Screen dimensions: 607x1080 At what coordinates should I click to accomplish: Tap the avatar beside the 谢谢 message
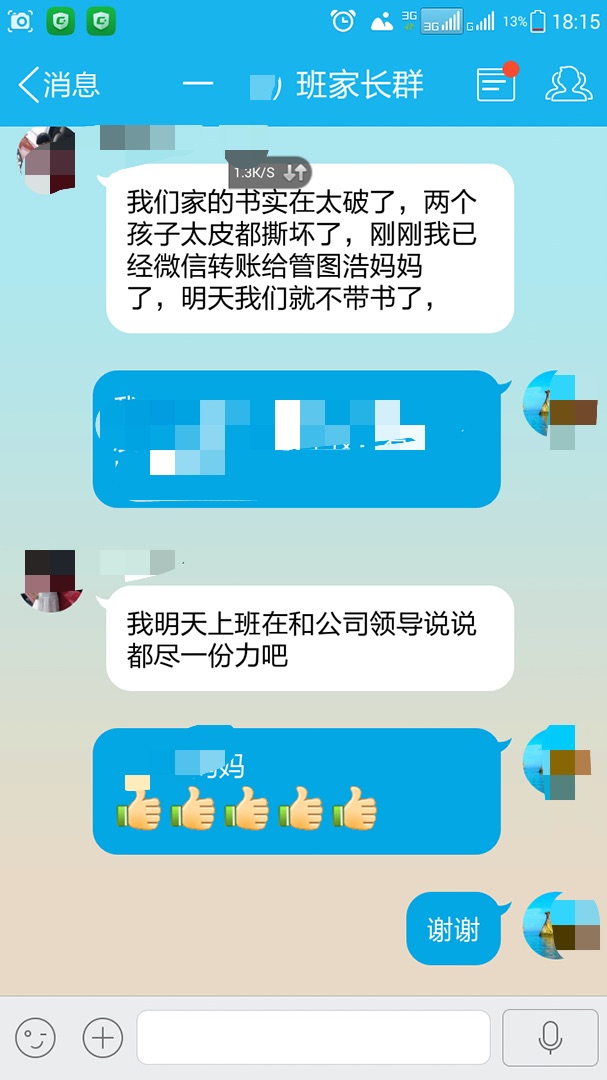coord(557,926)
